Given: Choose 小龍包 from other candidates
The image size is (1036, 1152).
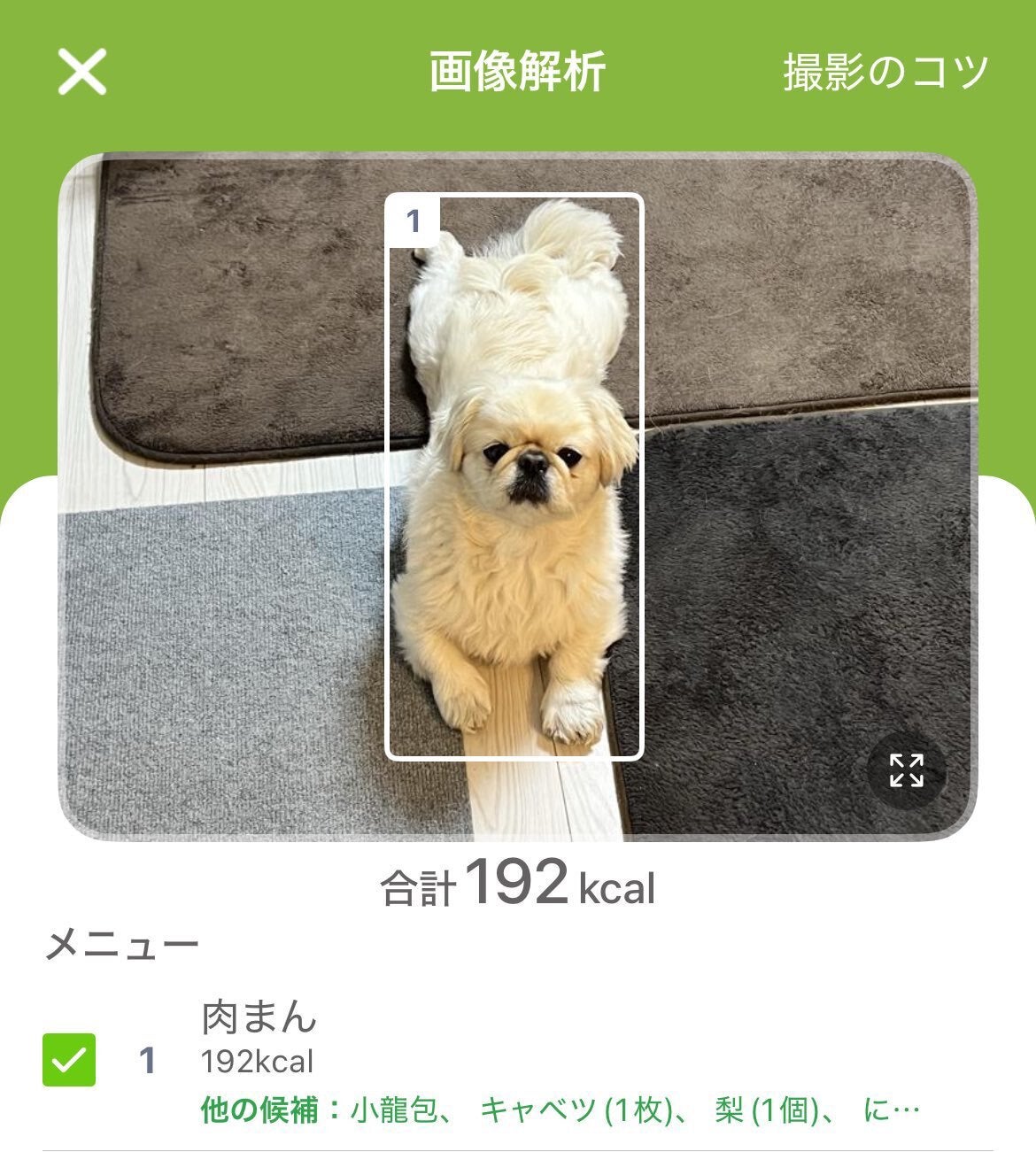Looking at the screenshot, I should [x=394, y=1109].
